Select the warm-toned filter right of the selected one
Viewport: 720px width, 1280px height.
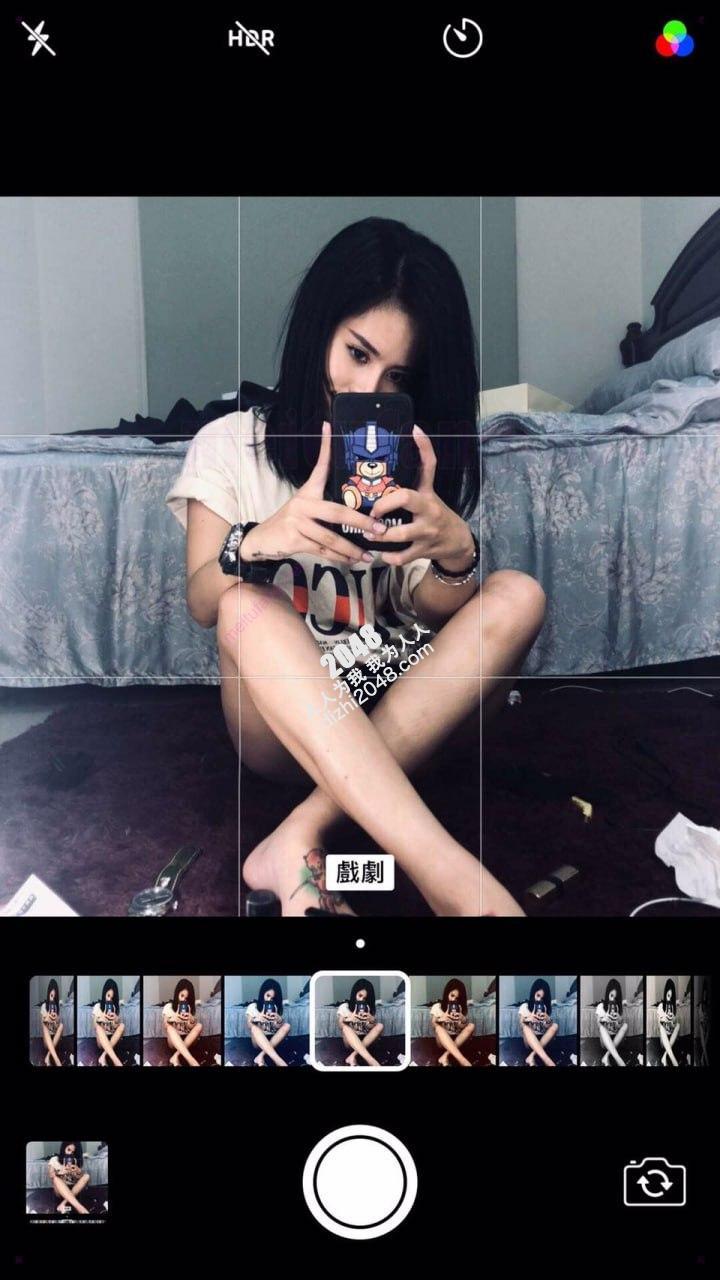pos(454,1021)
